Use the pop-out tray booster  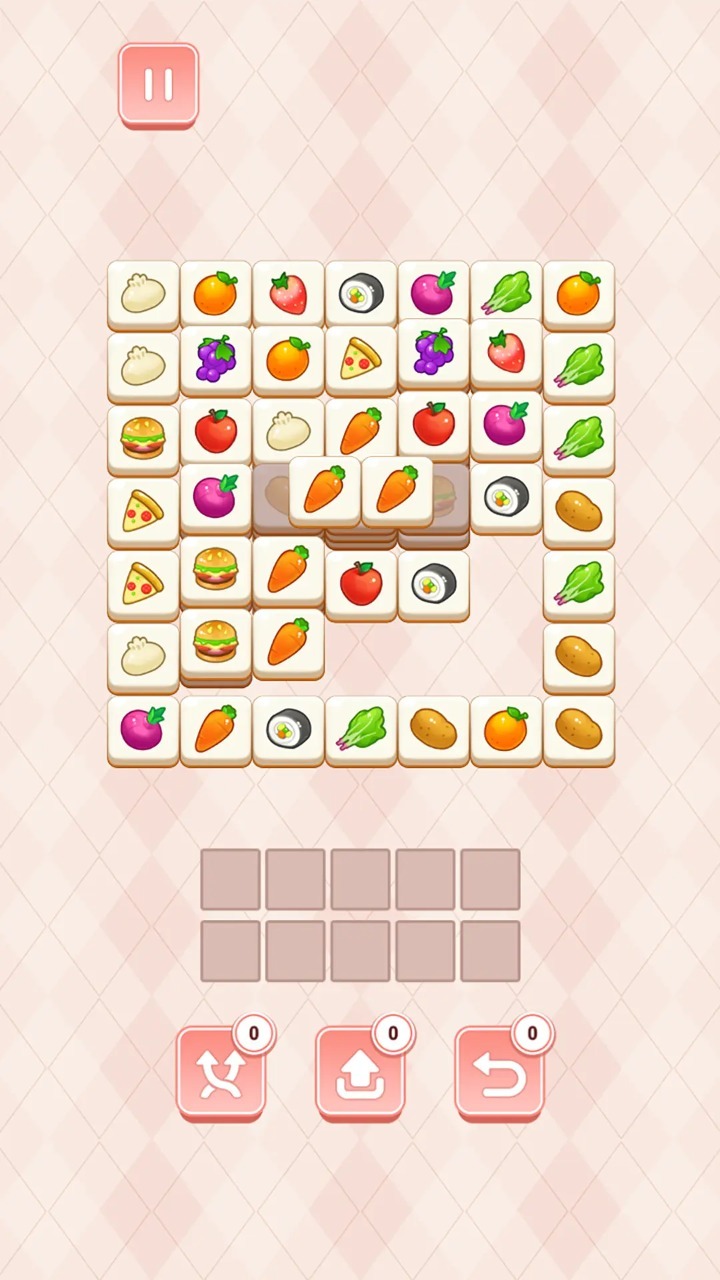pos(360,1070)
